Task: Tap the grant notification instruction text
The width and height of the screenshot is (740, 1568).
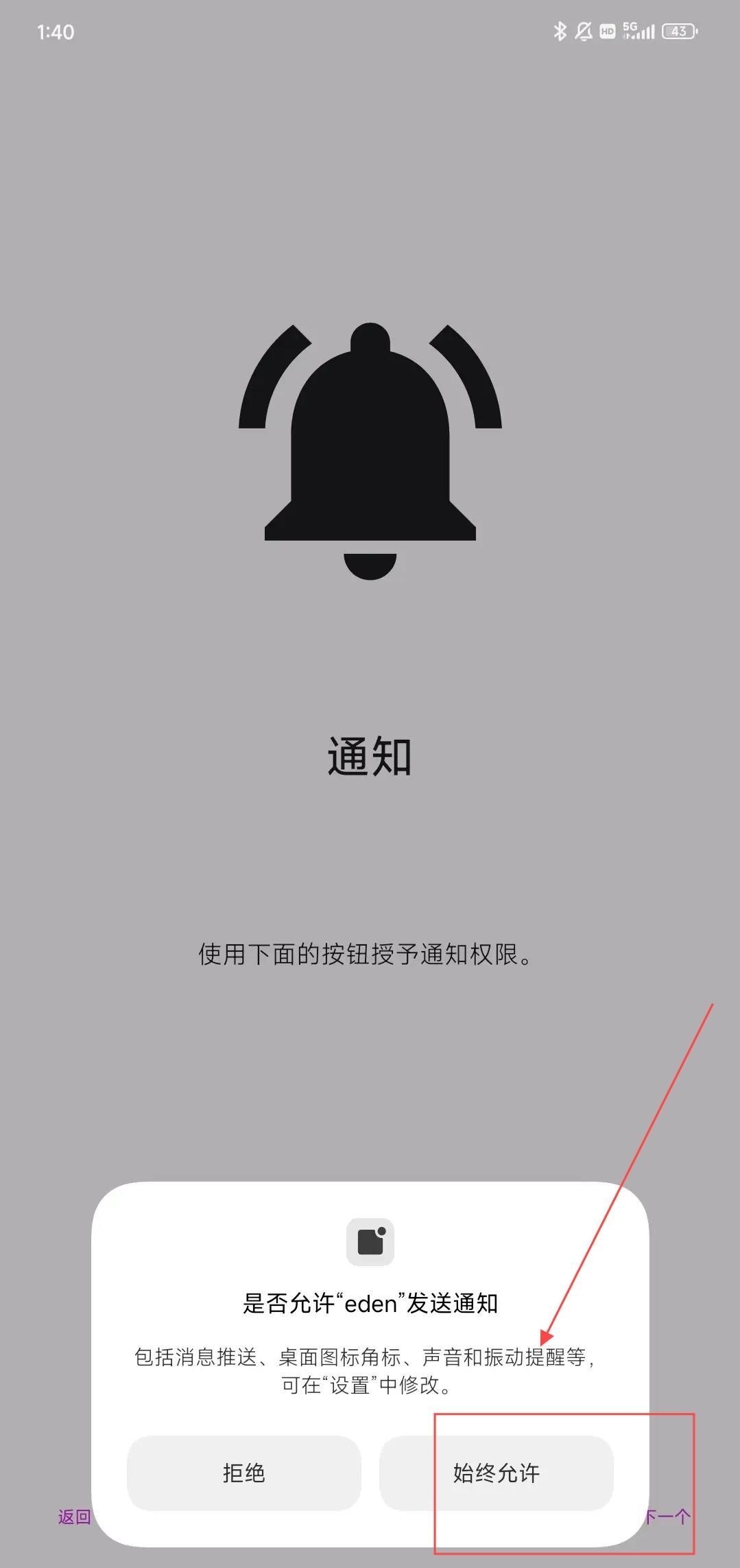Action: pos(370,952)
